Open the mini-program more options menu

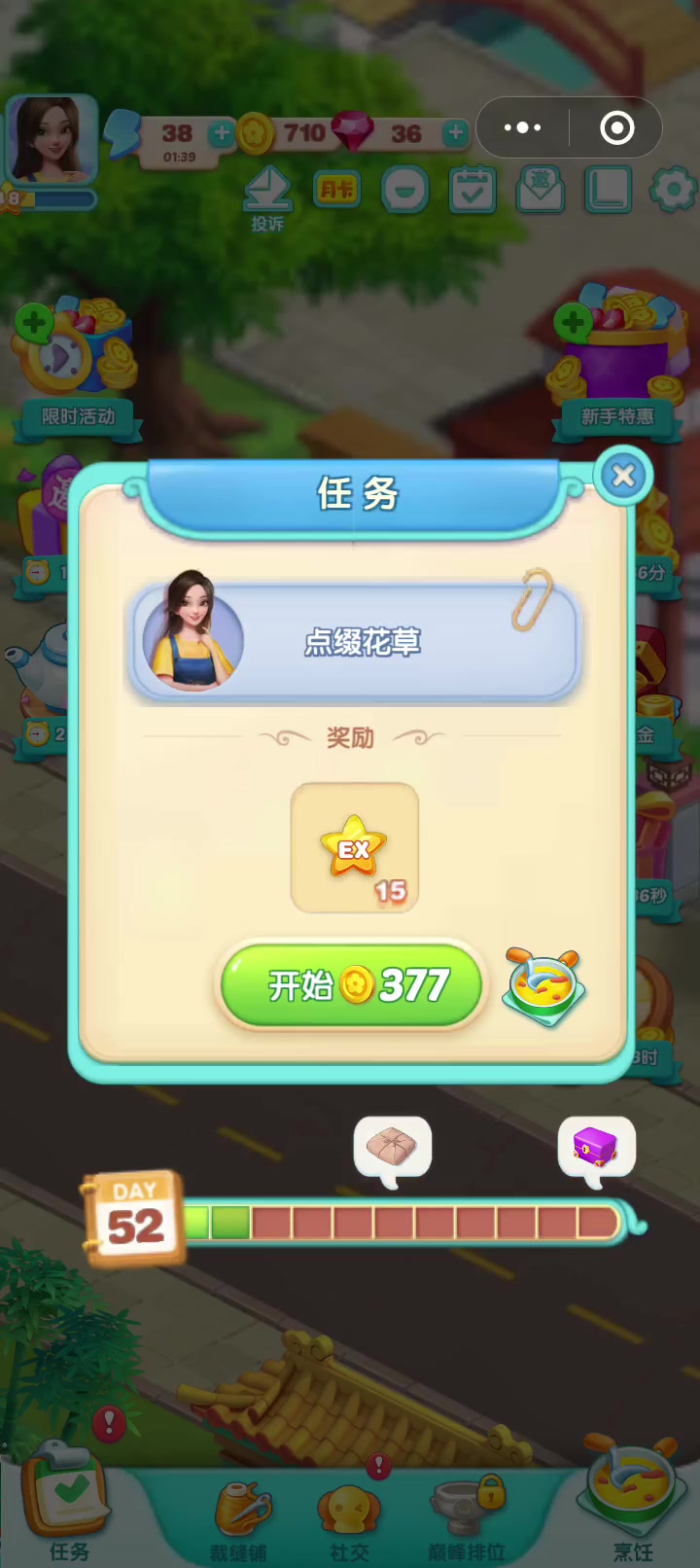[522, 127]
